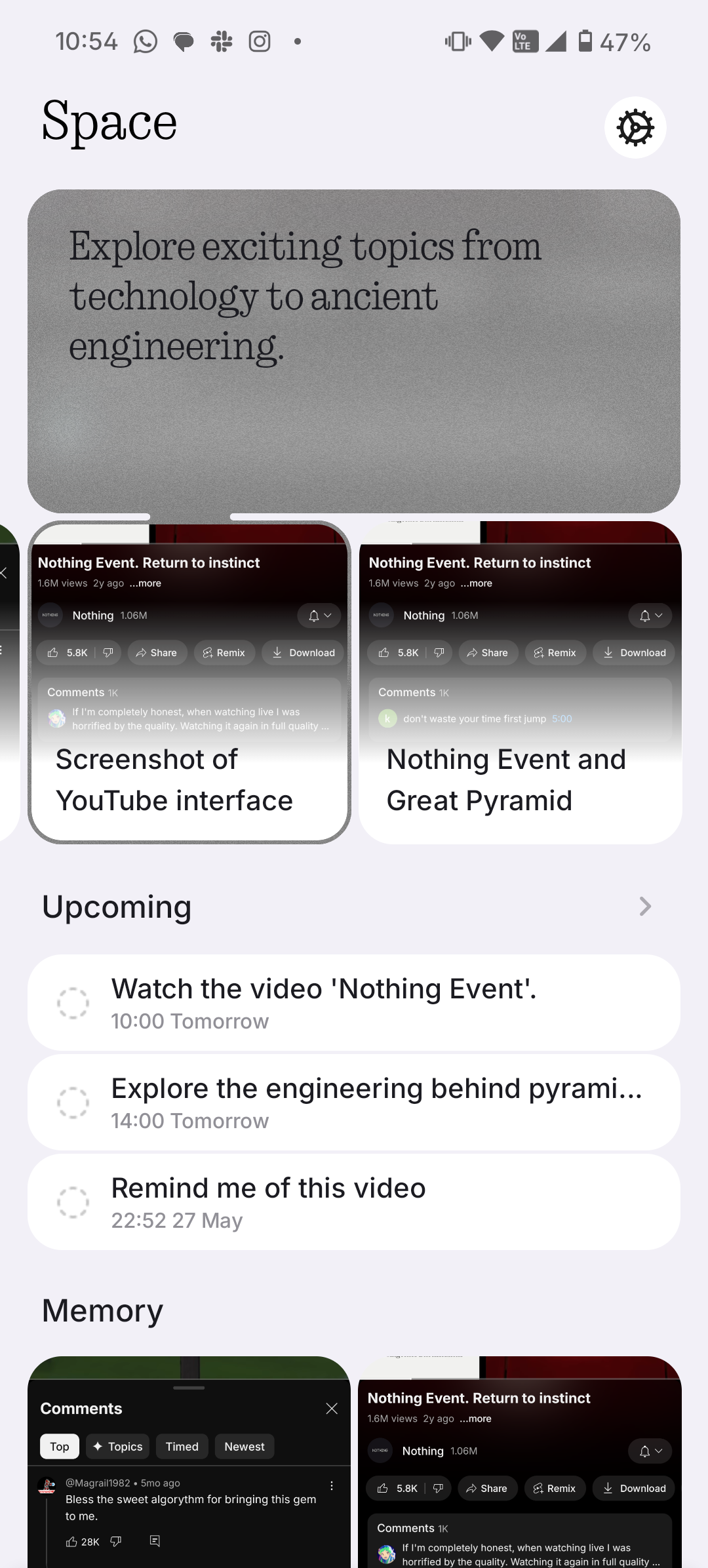
Task: Expand the video description via '...more'
Action: 144,583
